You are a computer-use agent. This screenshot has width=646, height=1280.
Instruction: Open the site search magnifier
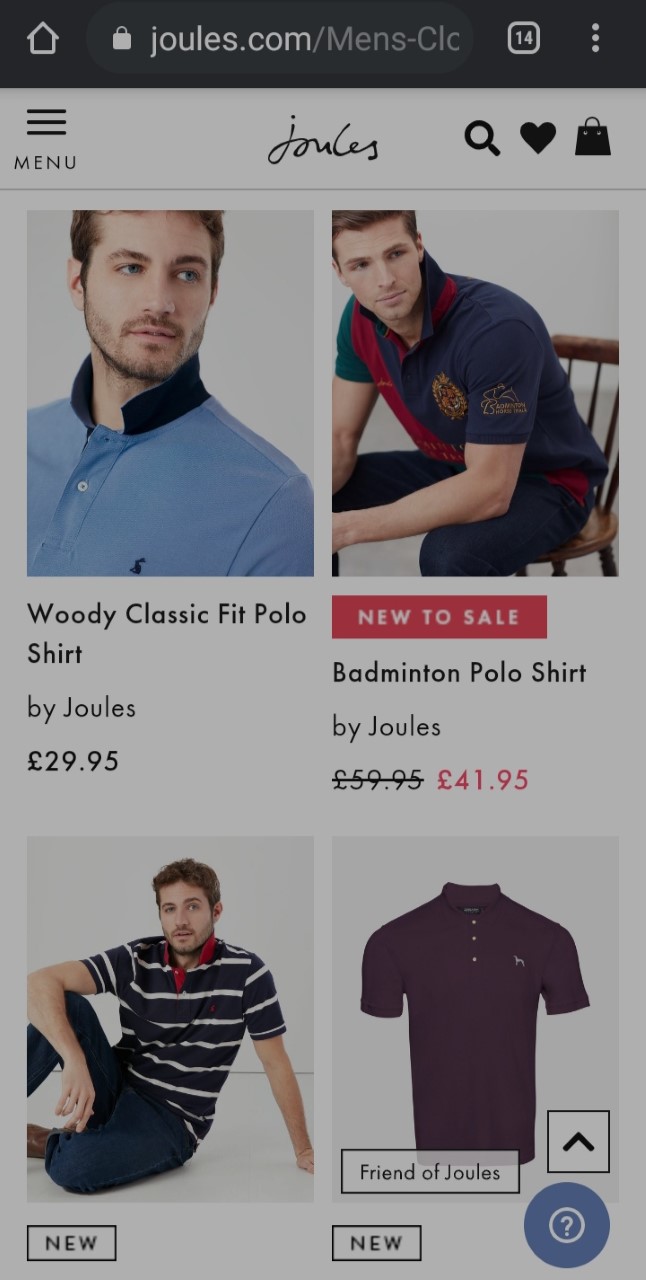coord(482,138)
